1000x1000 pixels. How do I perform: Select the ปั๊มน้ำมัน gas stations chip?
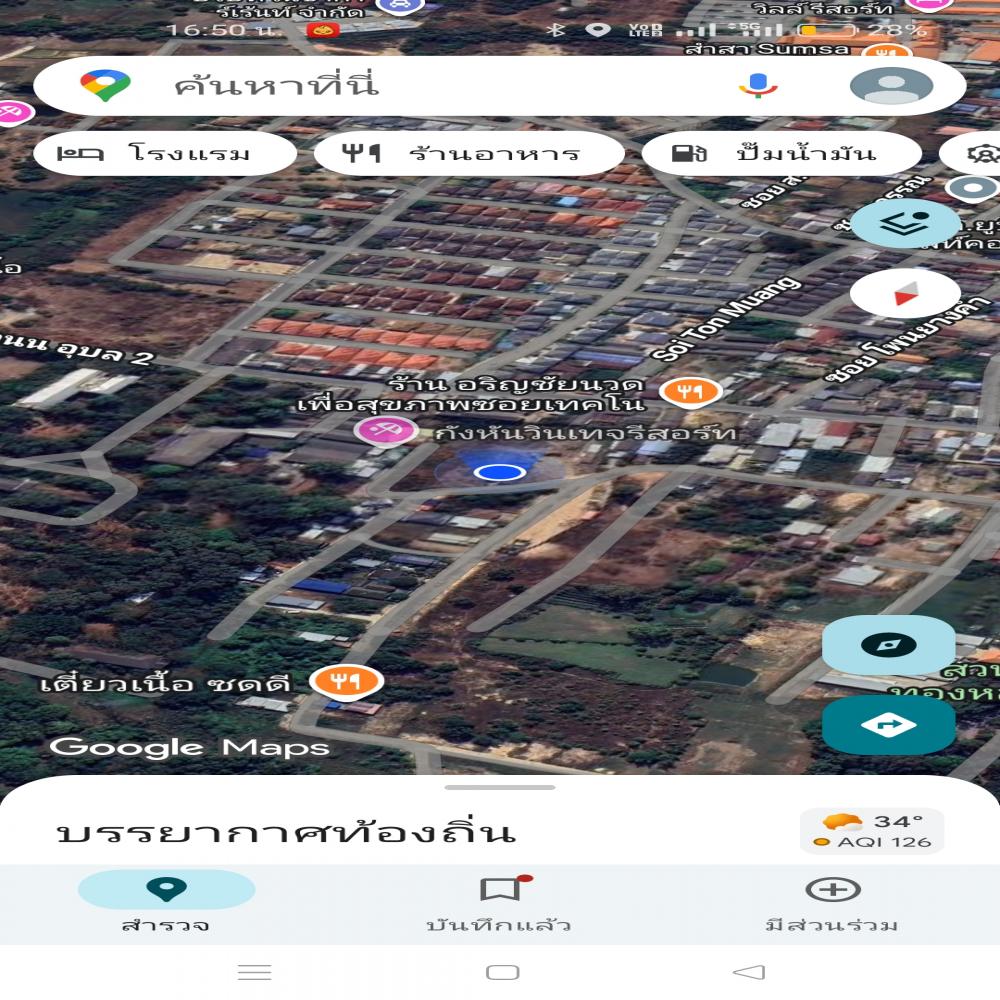pos(780,154)
